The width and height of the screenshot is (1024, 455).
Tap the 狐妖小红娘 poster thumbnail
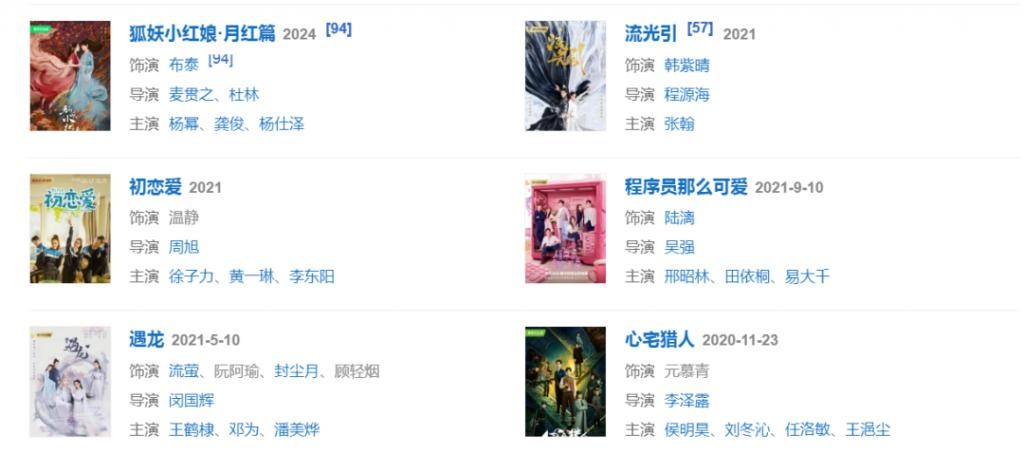[70, 76]
